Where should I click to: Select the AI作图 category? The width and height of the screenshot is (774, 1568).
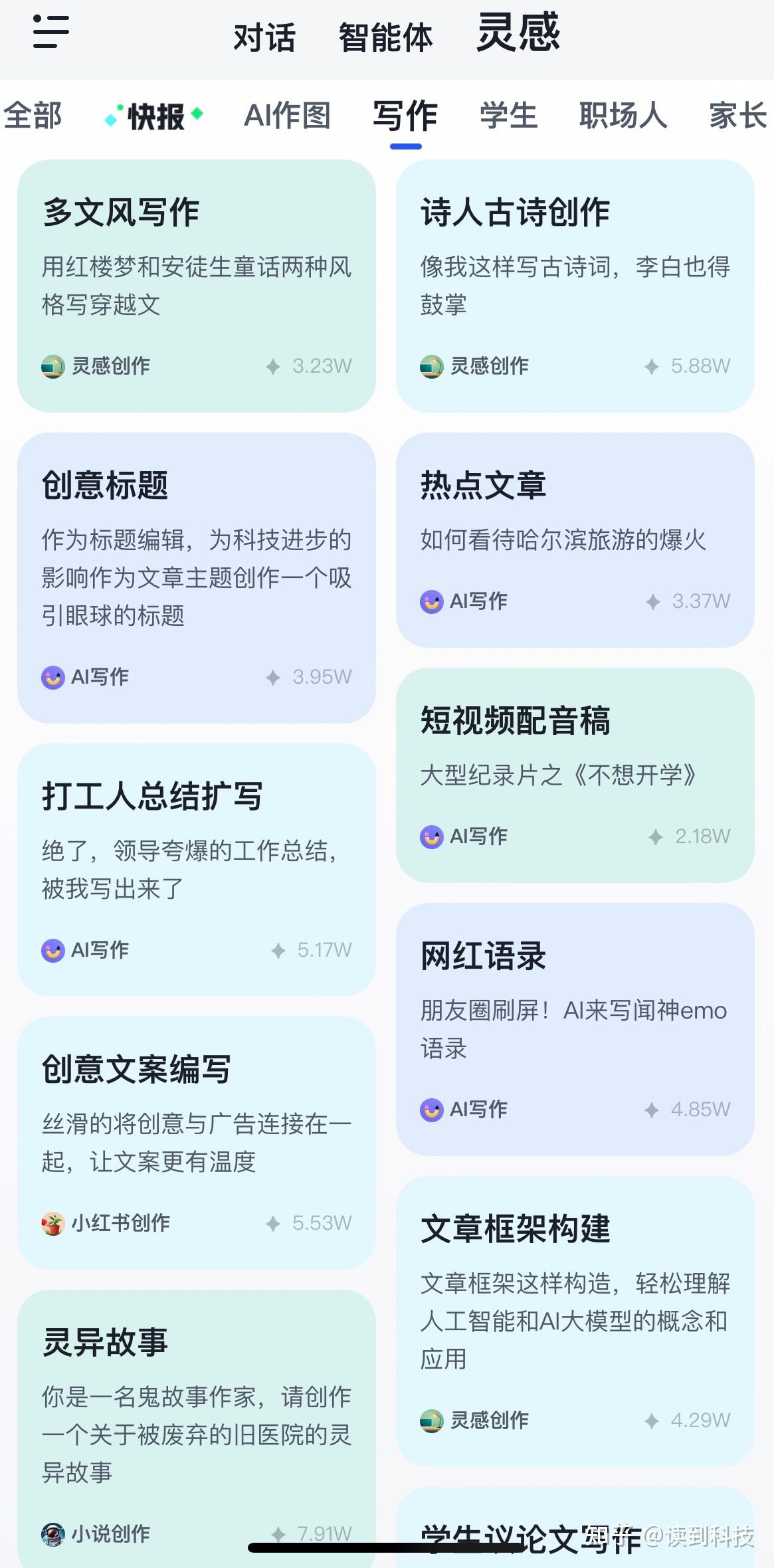click(x=287, y=116)
